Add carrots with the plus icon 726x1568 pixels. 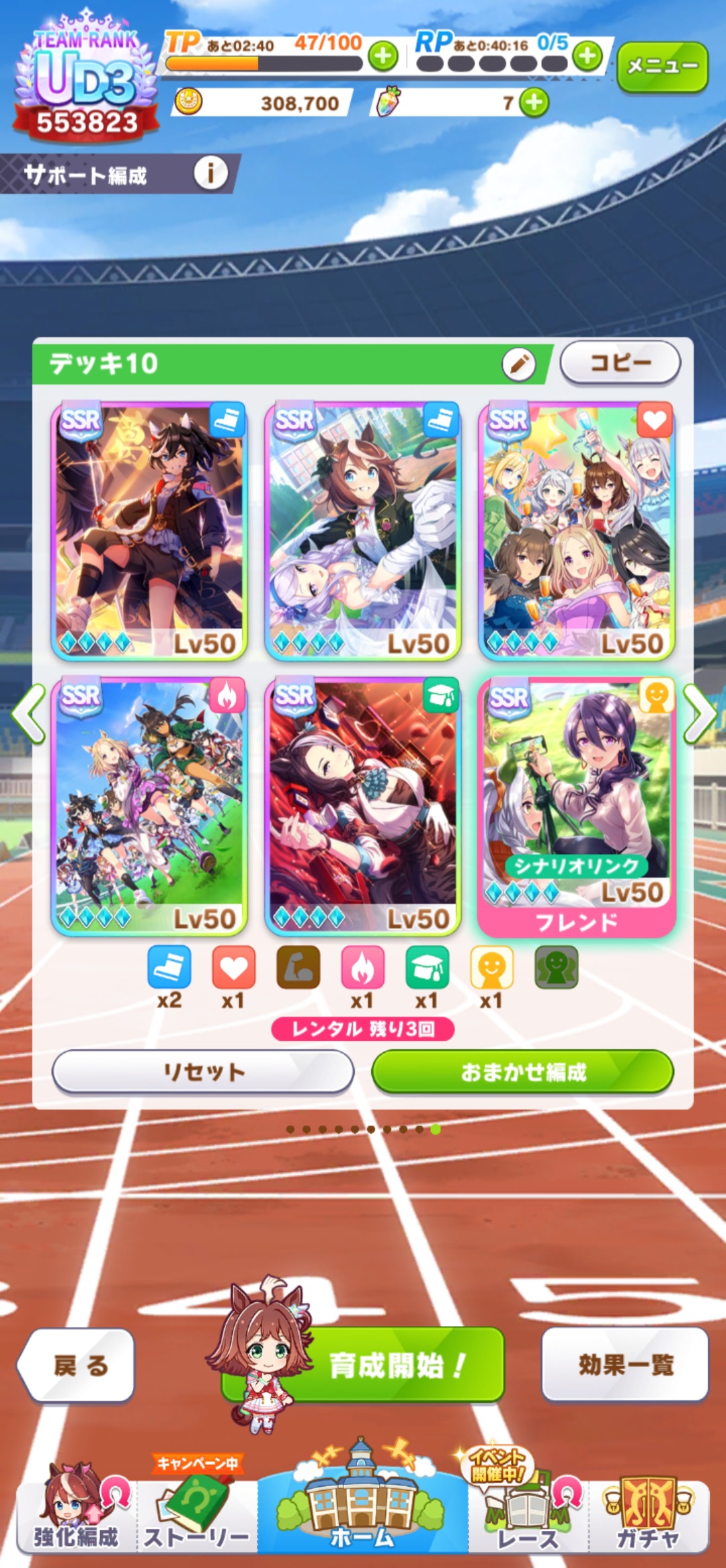pos(534,103)
